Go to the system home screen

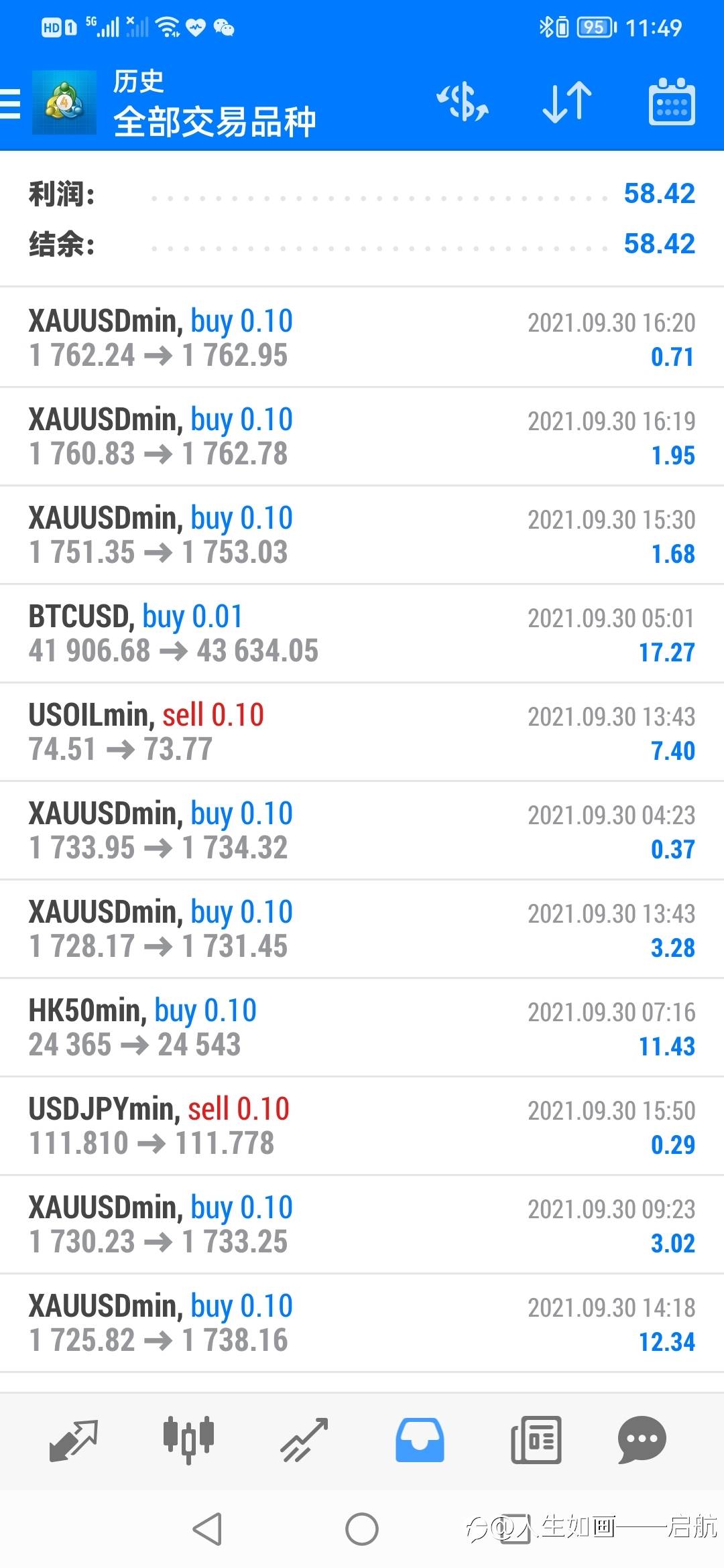(362, 1529)
